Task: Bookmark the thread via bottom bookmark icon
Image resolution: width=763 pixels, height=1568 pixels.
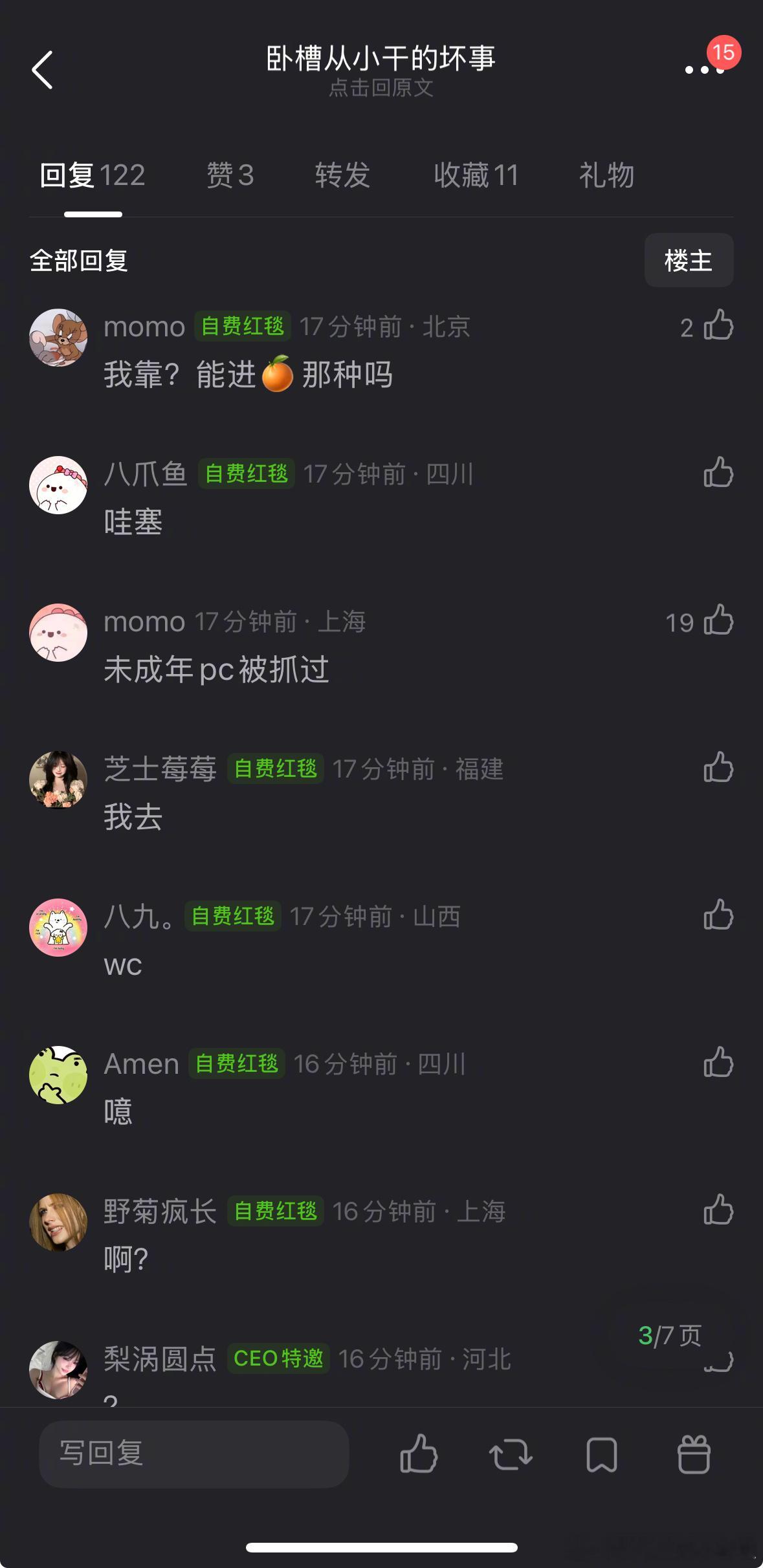Action: [601, 1455]
